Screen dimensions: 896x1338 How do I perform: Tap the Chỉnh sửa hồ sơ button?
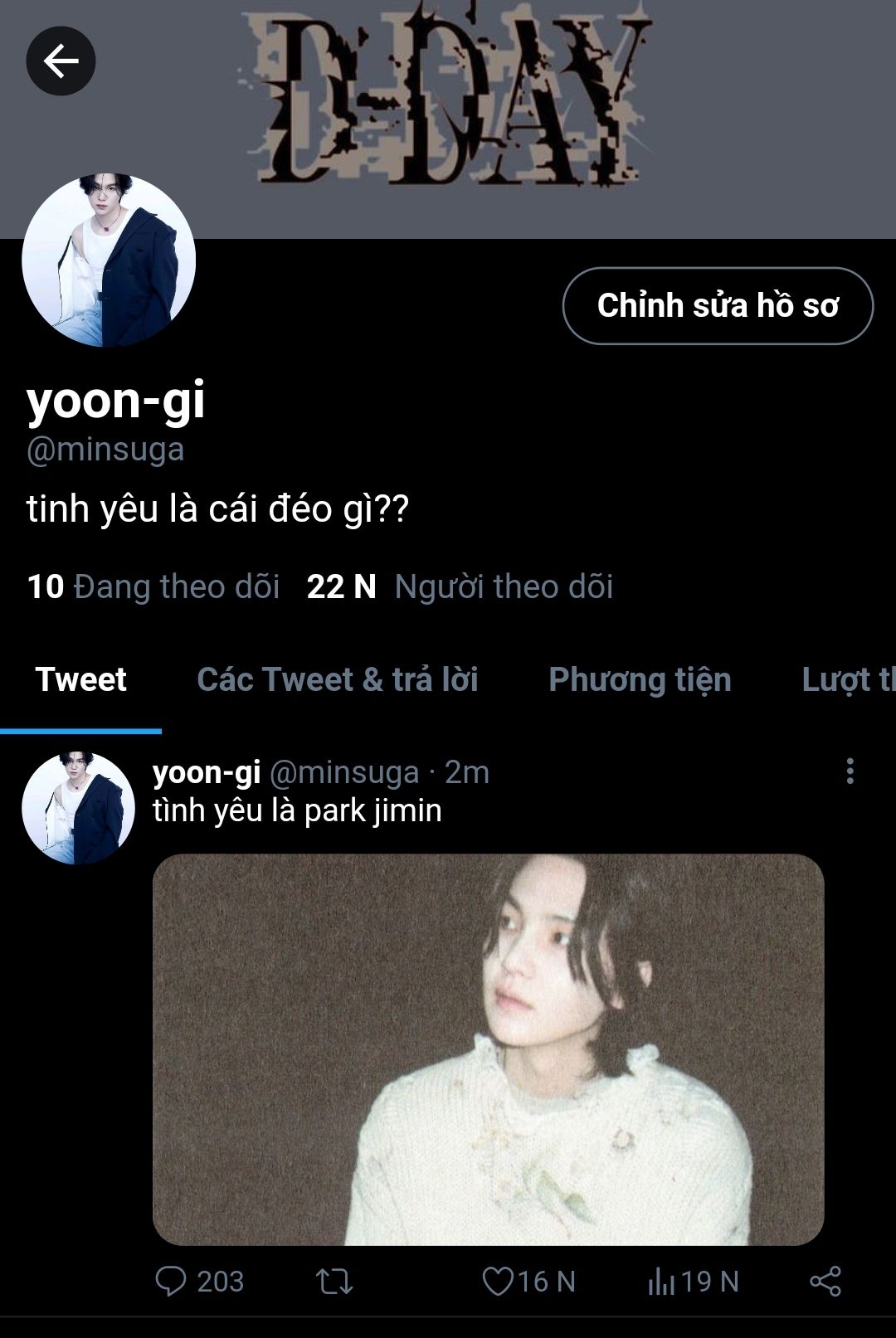718,305
